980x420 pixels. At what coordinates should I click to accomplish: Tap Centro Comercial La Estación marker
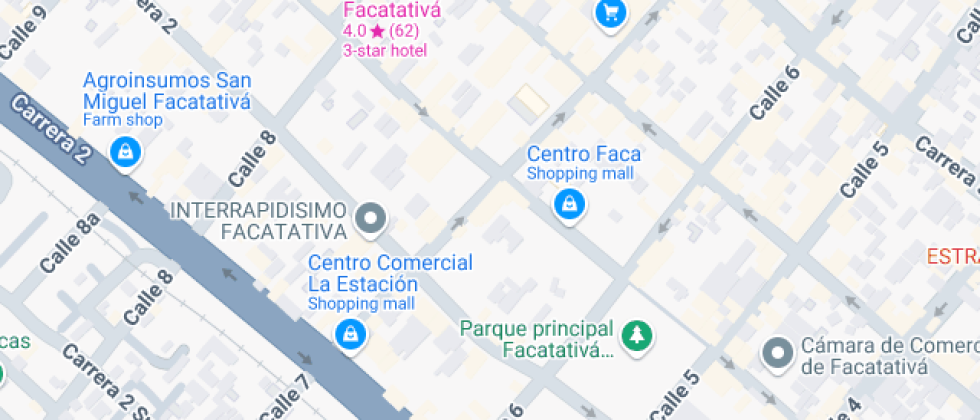pyautogui.click(x=349, y=333)
